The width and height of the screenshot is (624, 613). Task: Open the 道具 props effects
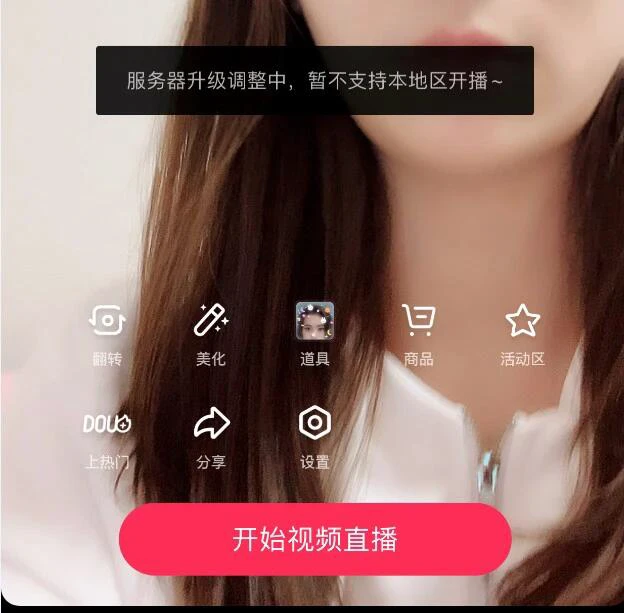(x=315, y=322)
